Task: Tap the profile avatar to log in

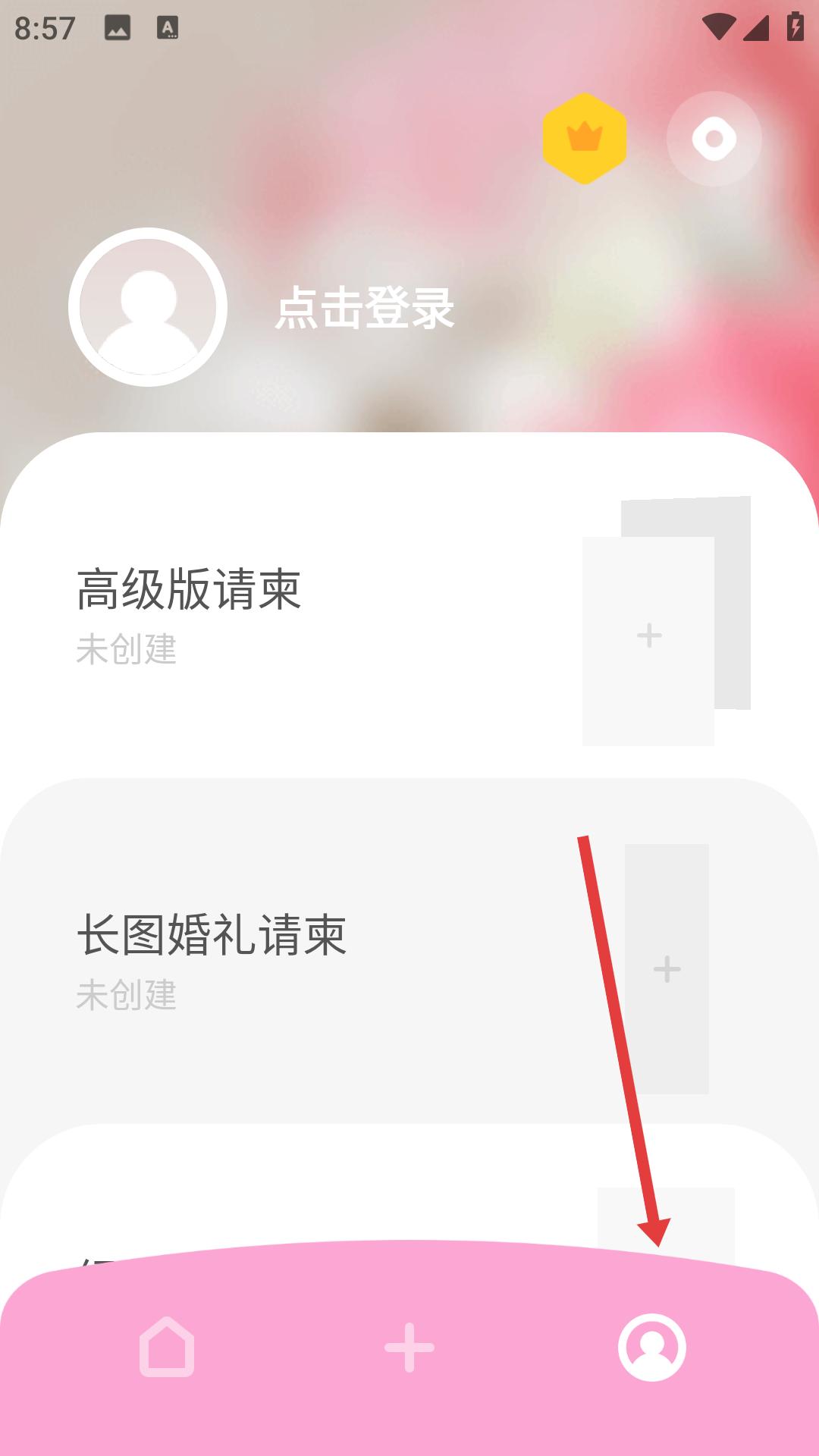Action: (148, 307)
